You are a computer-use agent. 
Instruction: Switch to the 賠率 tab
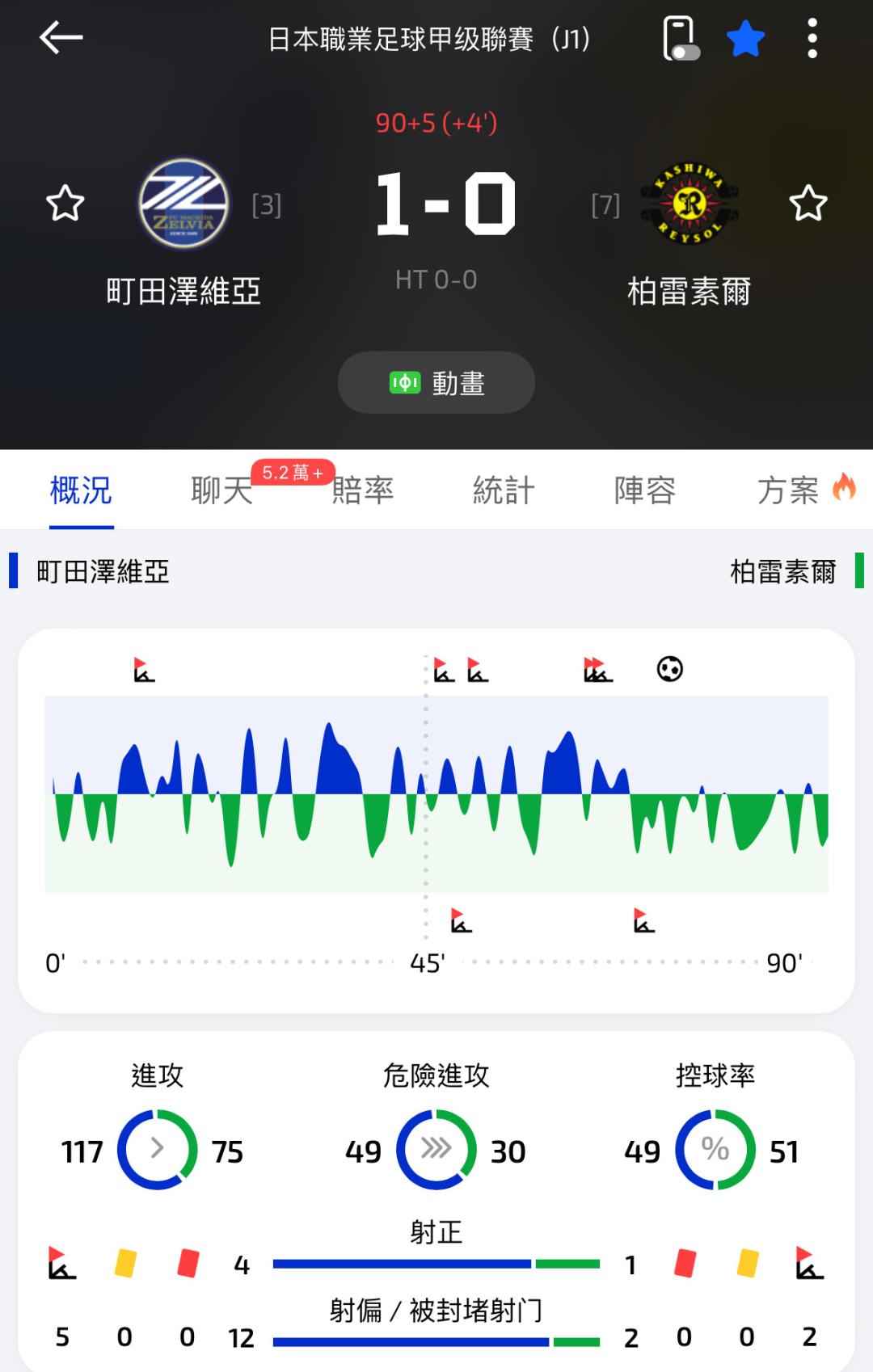(363, 490)
